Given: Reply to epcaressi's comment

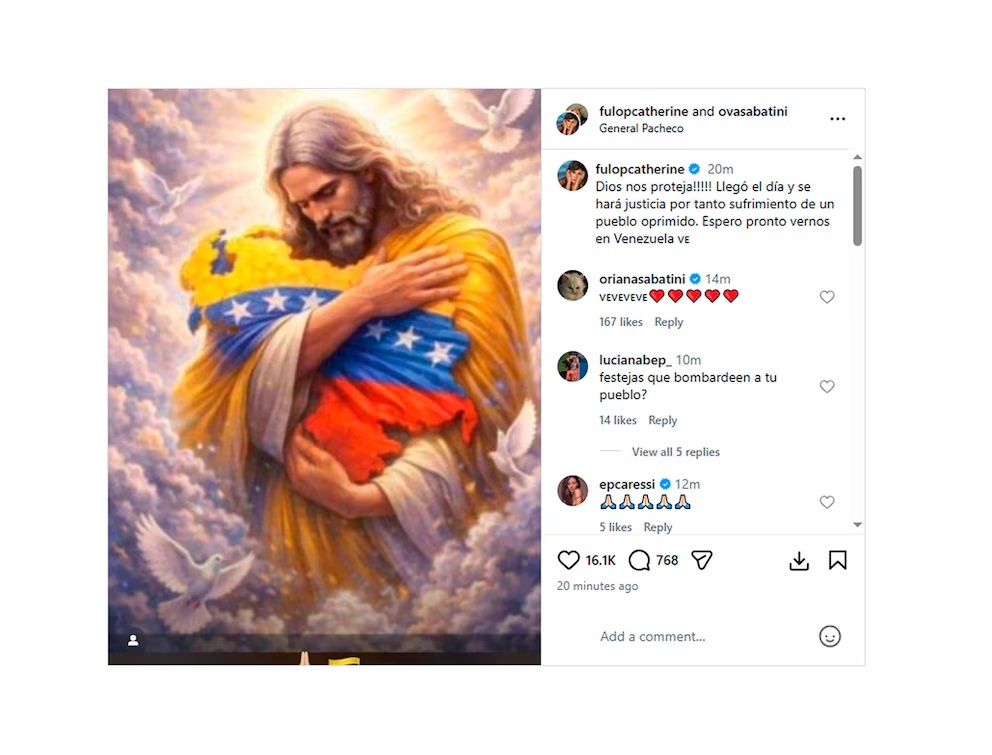Looking at the screenshot, I should point(657,527).
